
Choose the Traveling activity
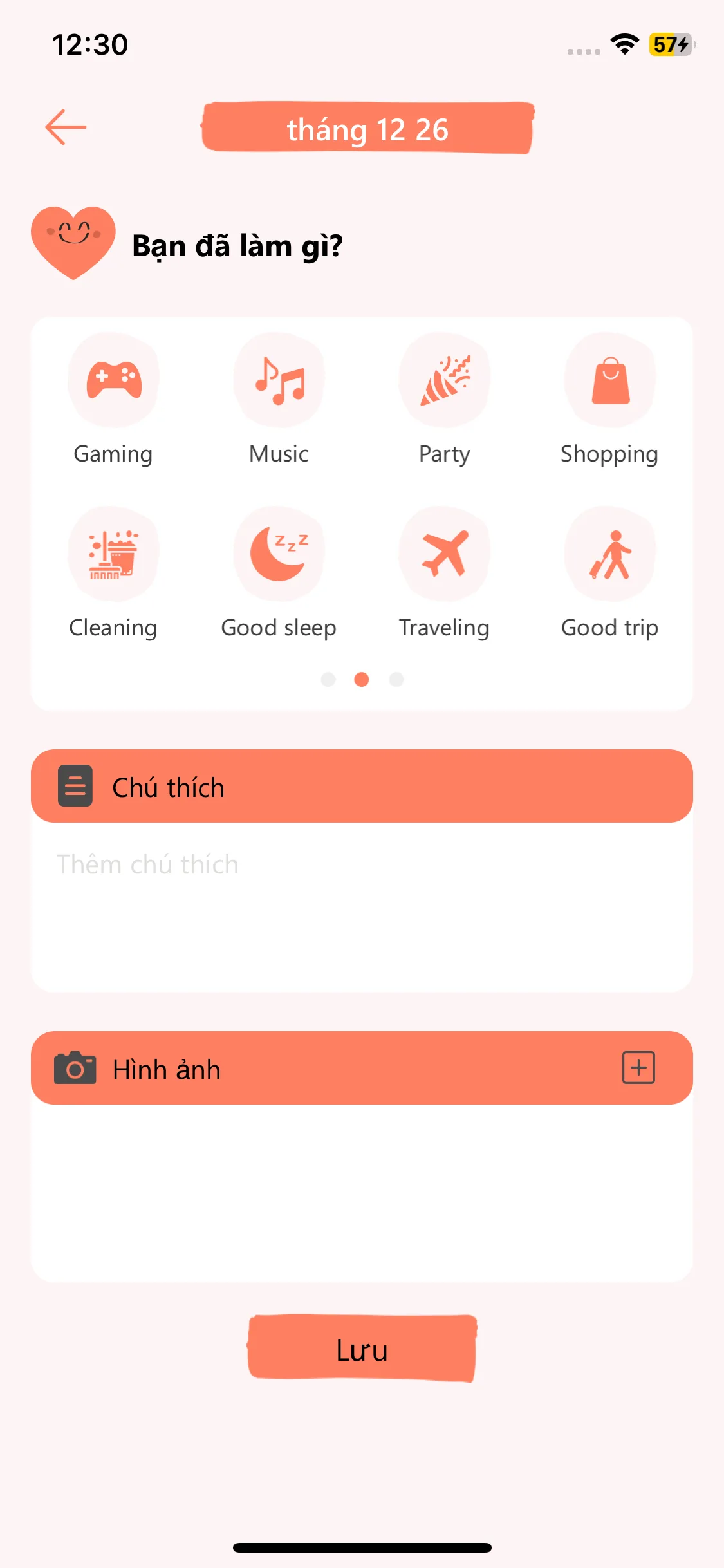point(444,554)
